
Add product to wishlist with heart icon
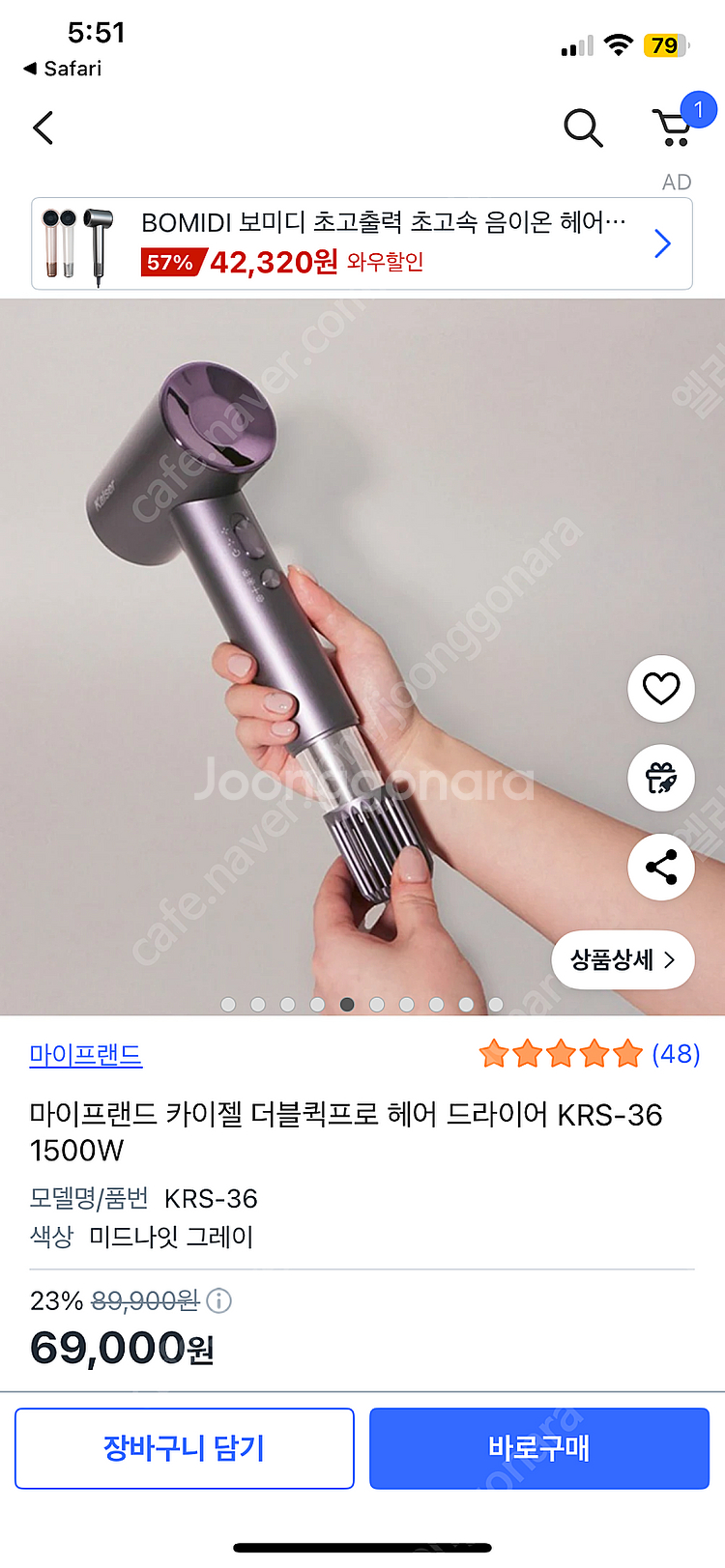pyautogui.click(x=661, y=689)
